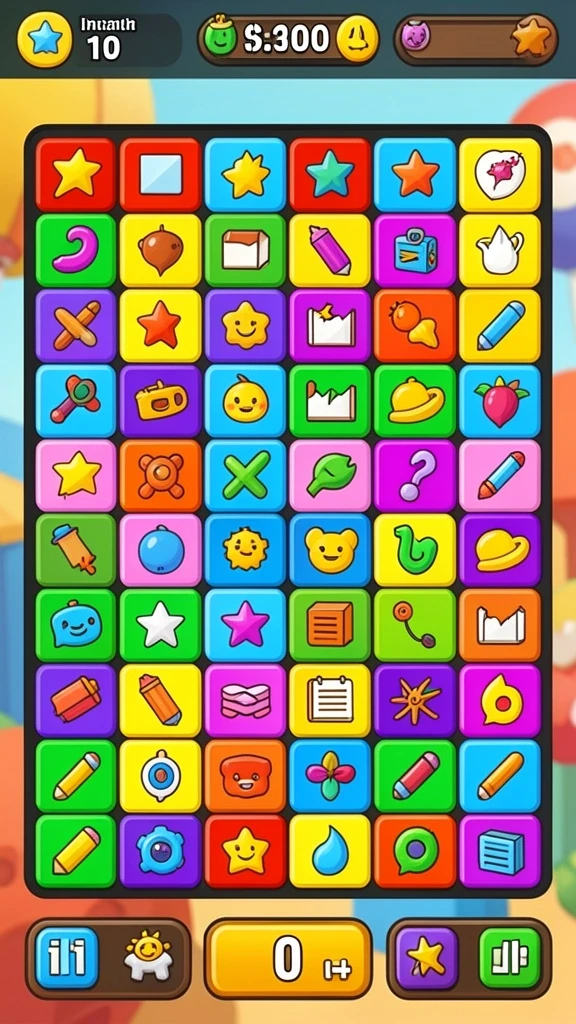This screenshot has height=1024, width=576.
Task: Tap the blue bars button at bottom left
Action: pos(67,958)
